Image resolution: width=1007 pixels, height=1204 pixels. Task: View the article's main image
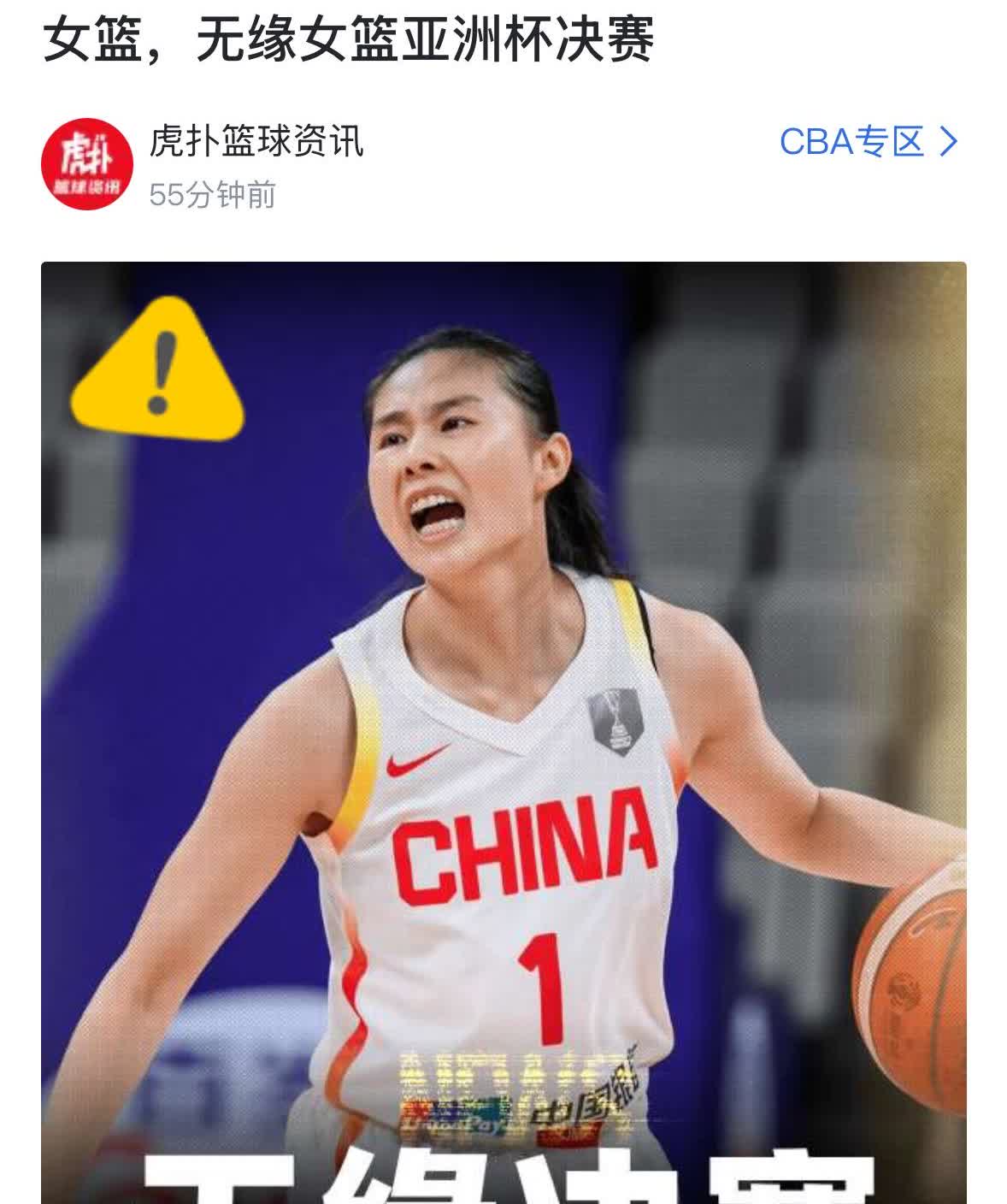(x=503, y=727)
